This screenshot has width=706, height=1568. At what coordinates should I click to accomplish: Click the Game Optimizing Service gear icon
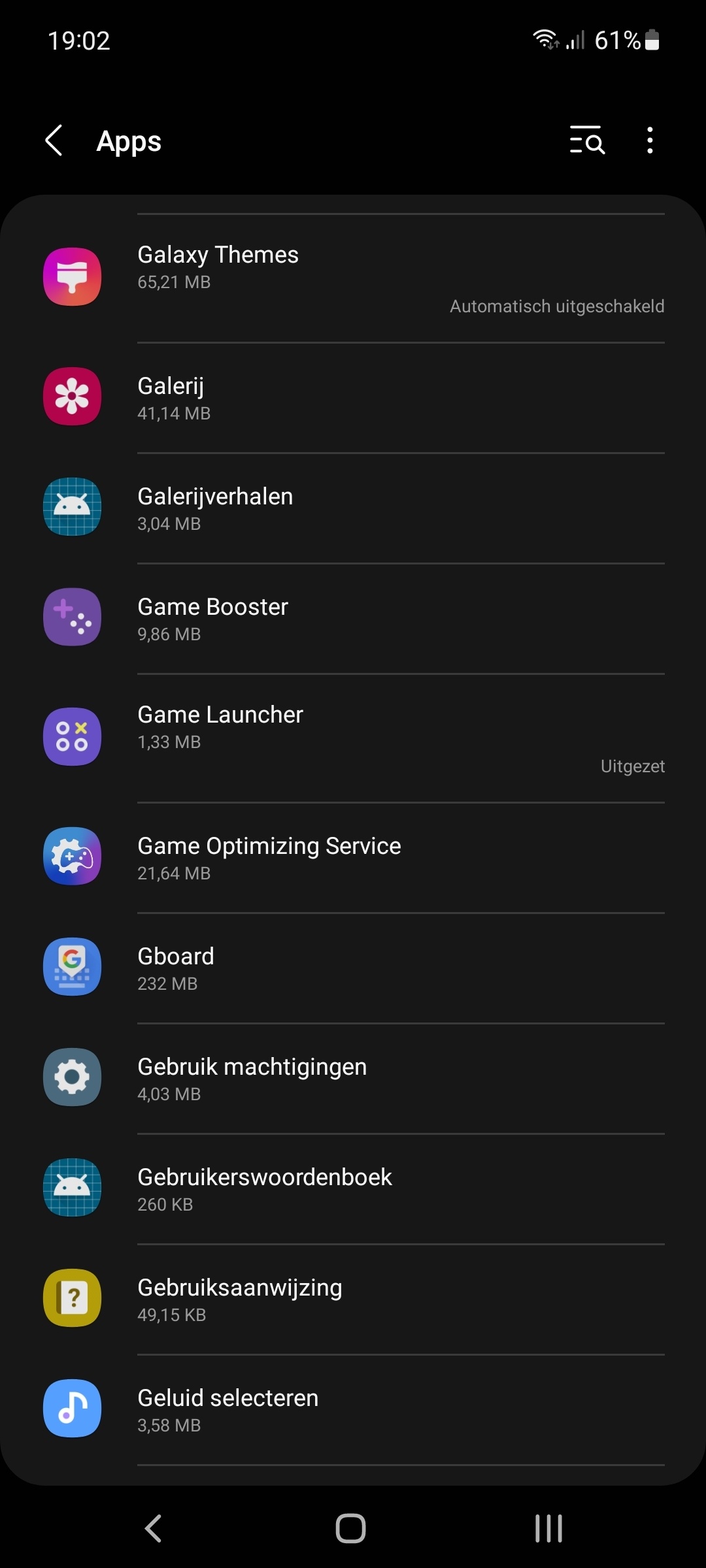point(72,857)
